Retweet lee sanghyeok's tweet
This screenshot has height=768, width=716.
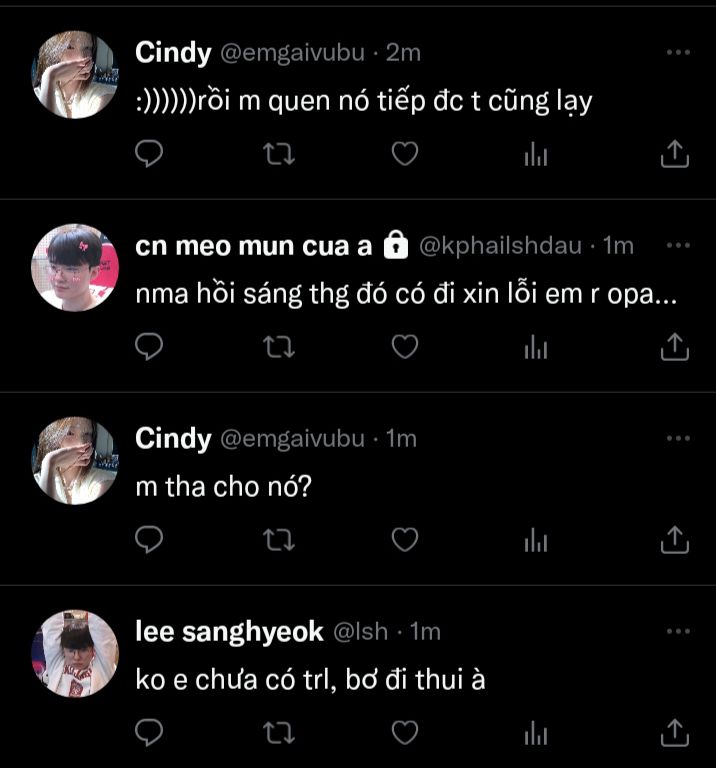coord(277,733)
